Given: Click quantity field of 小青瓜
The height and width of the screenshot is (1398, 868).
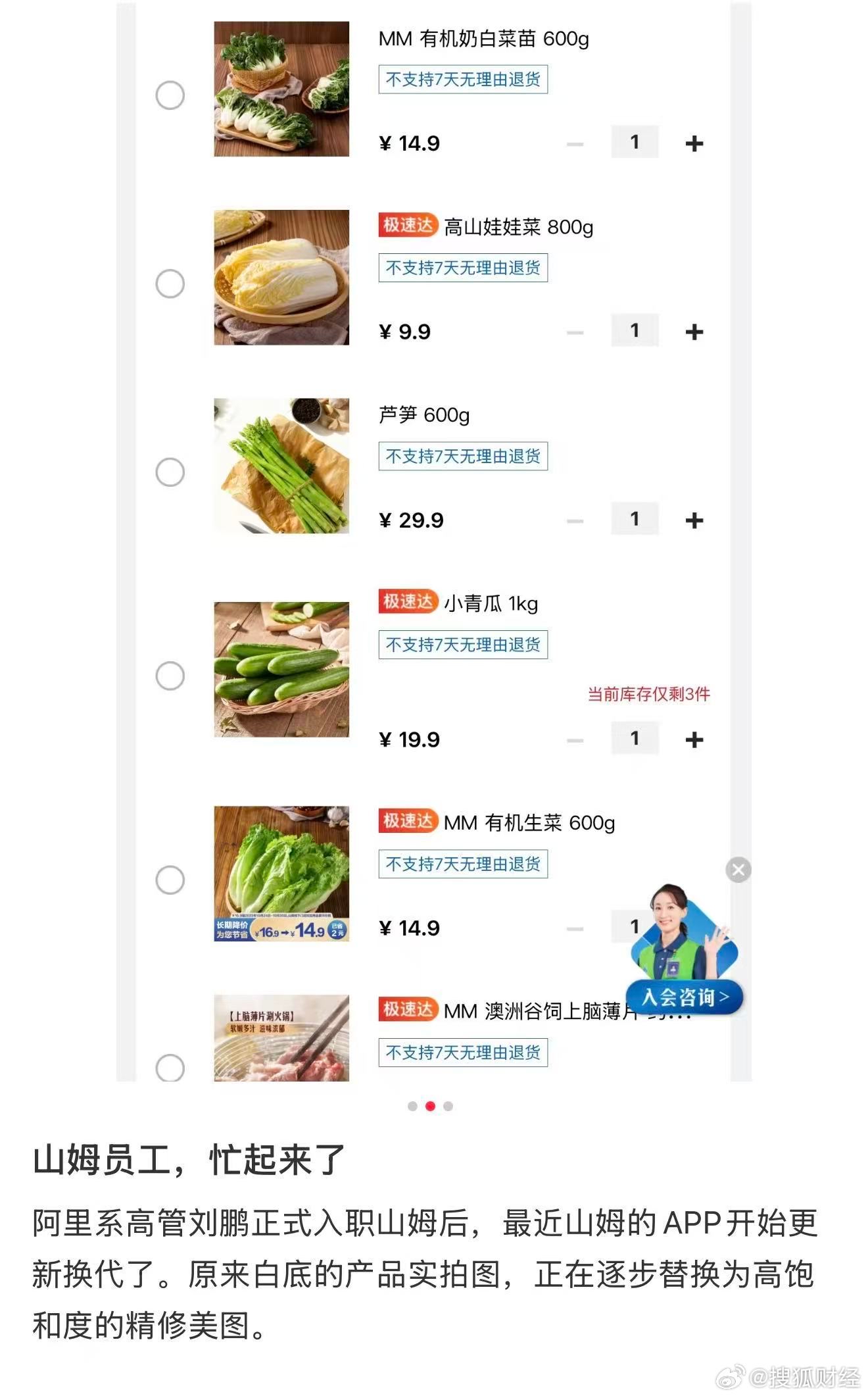Looking at the screenshot, I should click(x=634, y=738).
